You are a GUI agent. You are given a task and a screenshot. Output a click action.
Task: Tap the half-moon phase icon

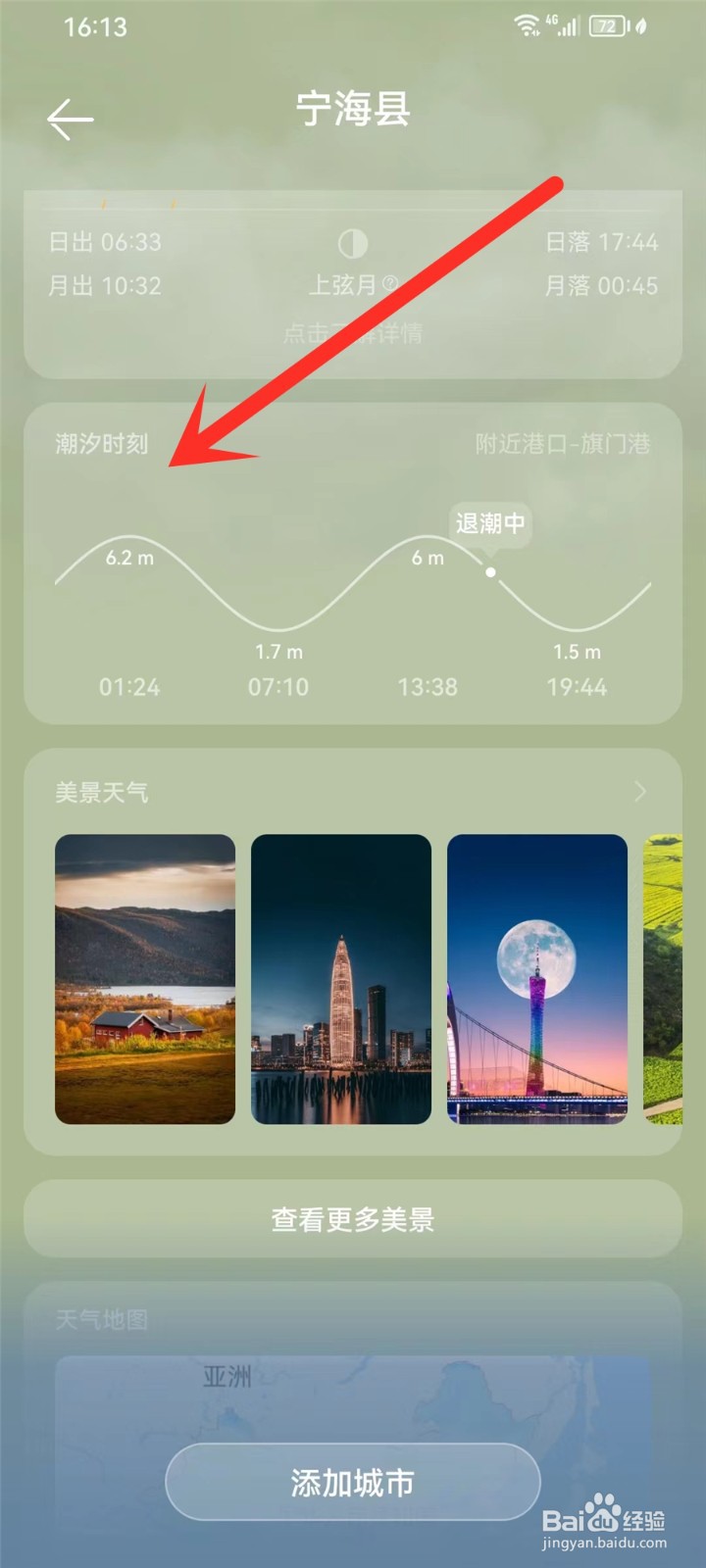click(x=353, y=242)
